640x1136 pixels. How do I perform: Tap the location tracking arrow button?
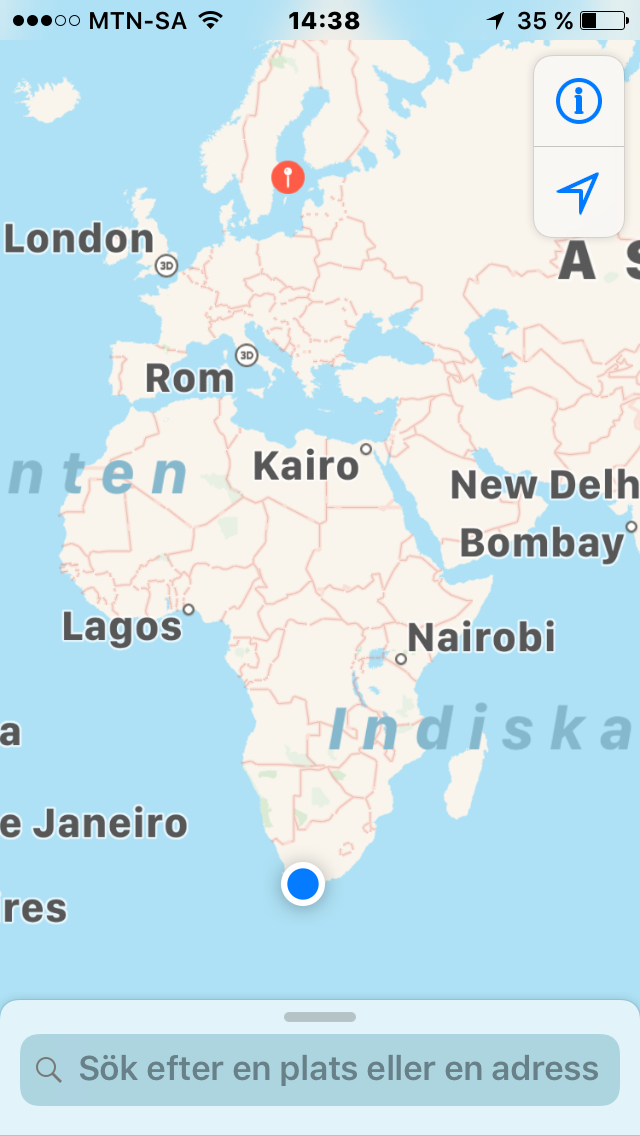tap(579, 191)
